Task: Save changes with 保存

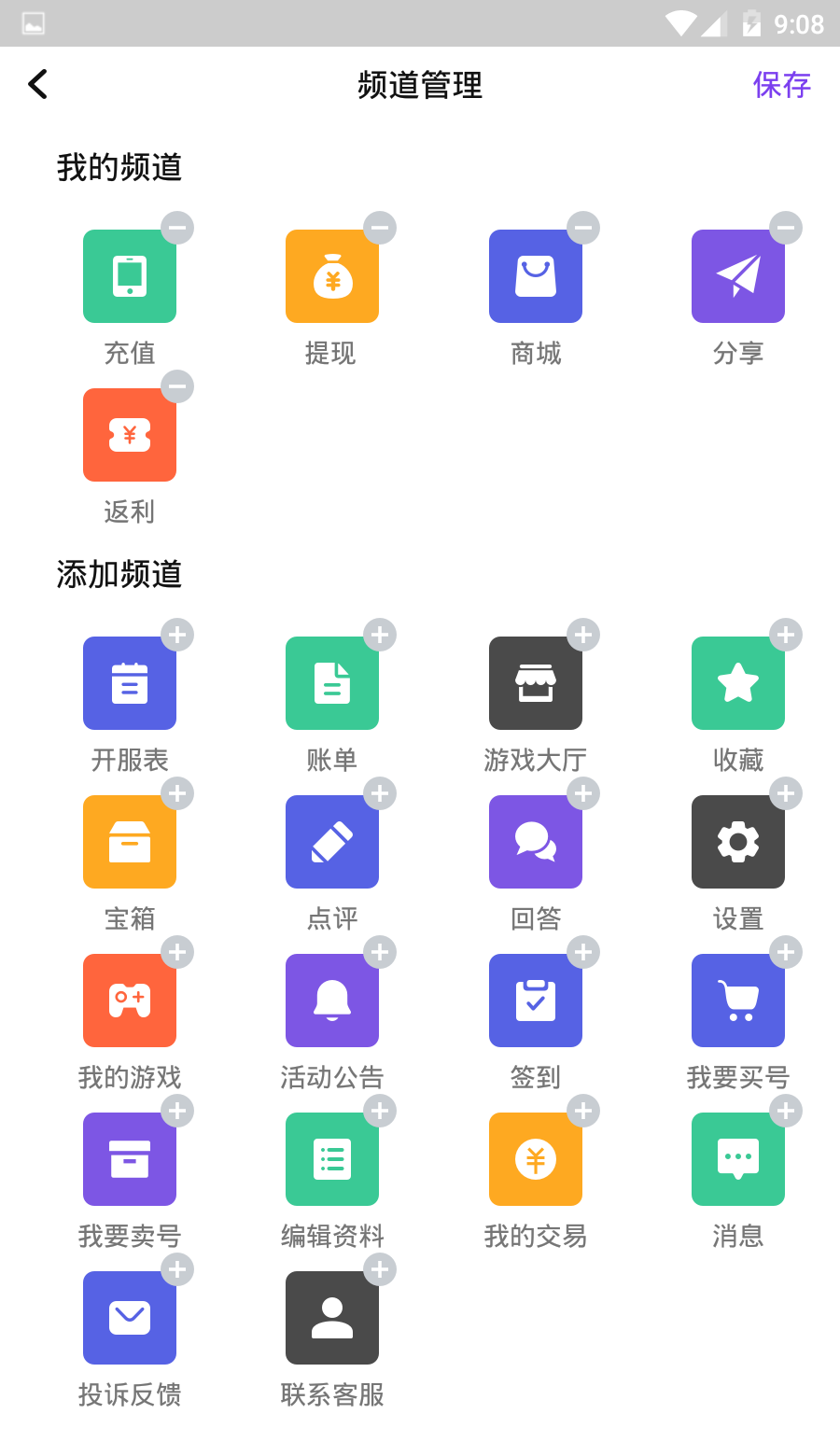Action: 781,85
